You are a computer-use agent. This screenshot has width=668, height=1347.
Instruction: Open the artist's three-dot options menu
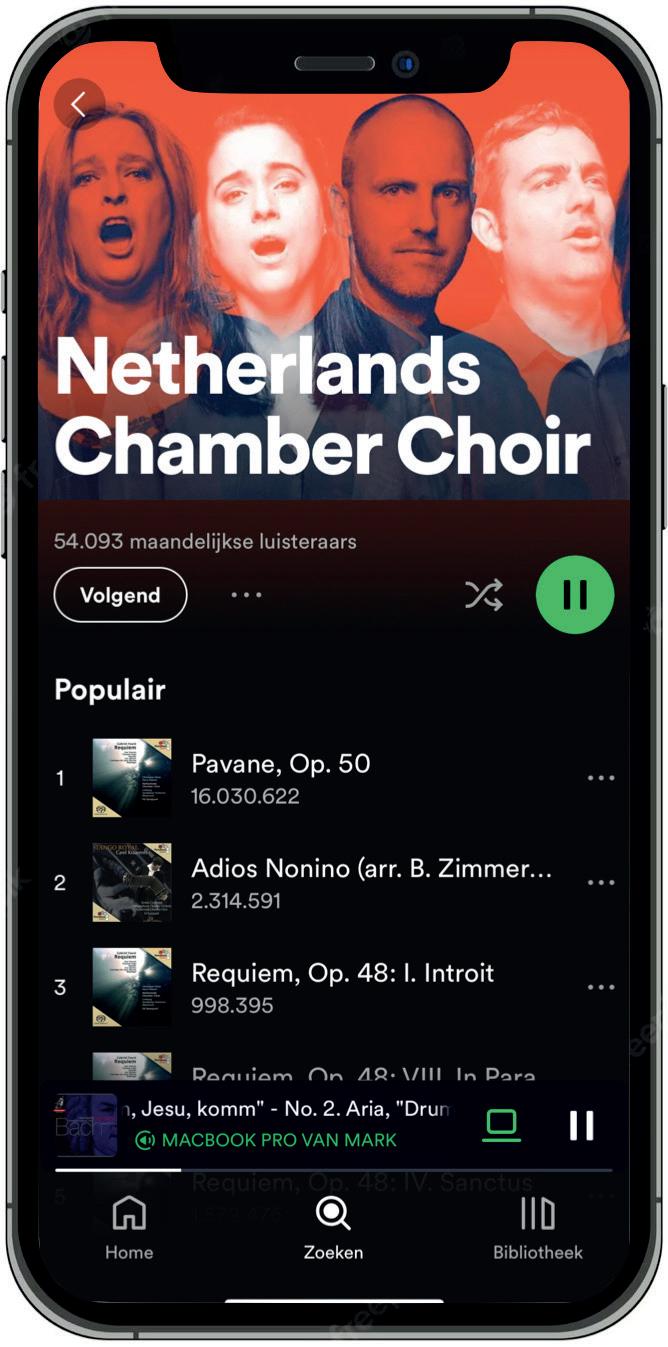point(246,595)
